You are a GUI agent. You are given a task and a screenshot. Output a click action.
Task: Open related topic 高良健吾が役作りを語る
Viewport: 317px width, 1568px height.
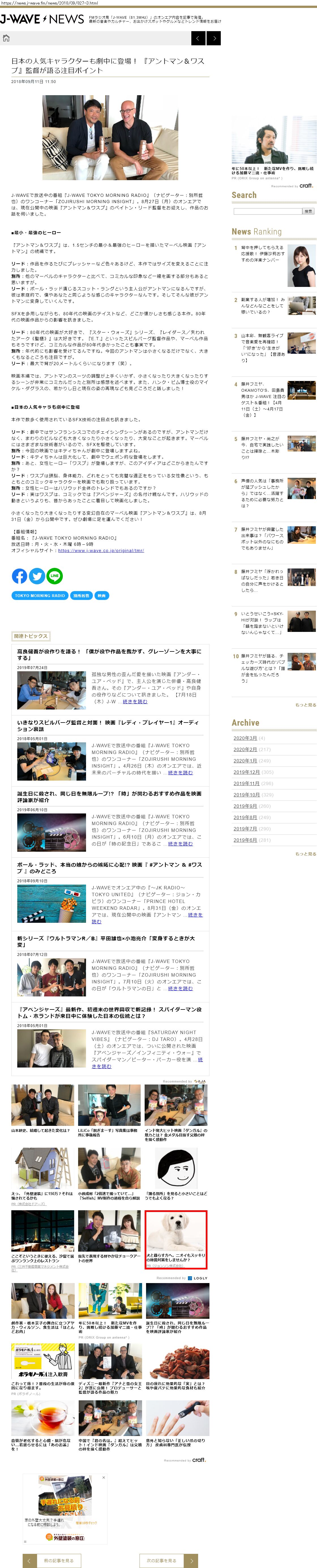point(109,654)
